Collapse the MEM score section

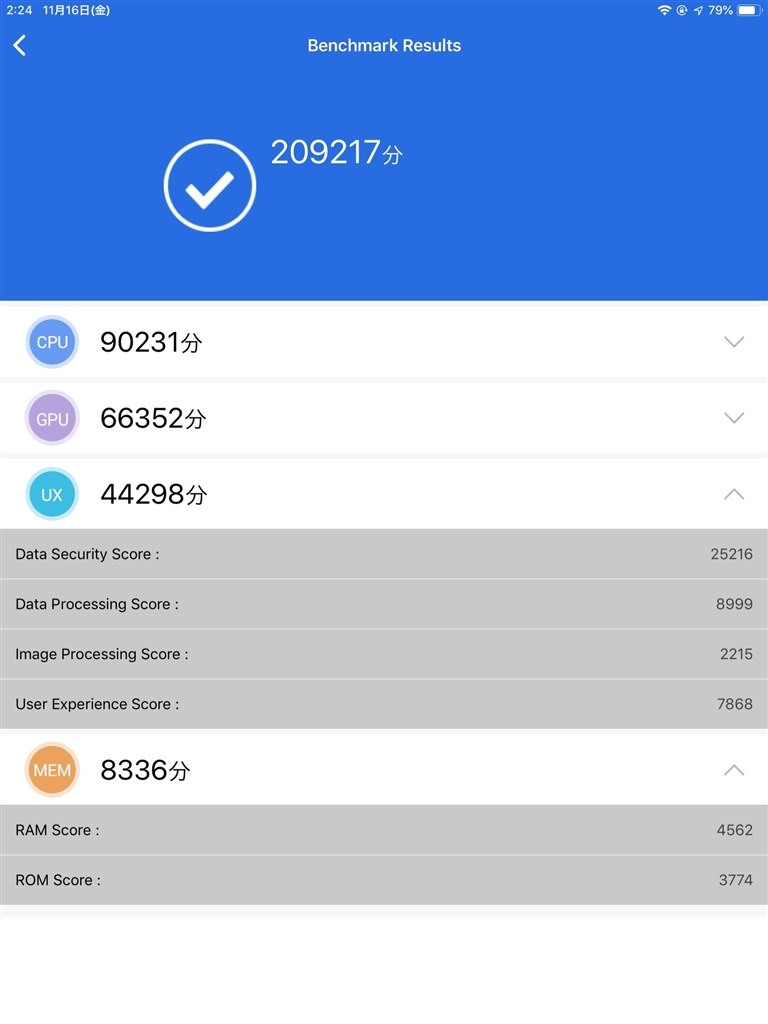coord(733,770)
